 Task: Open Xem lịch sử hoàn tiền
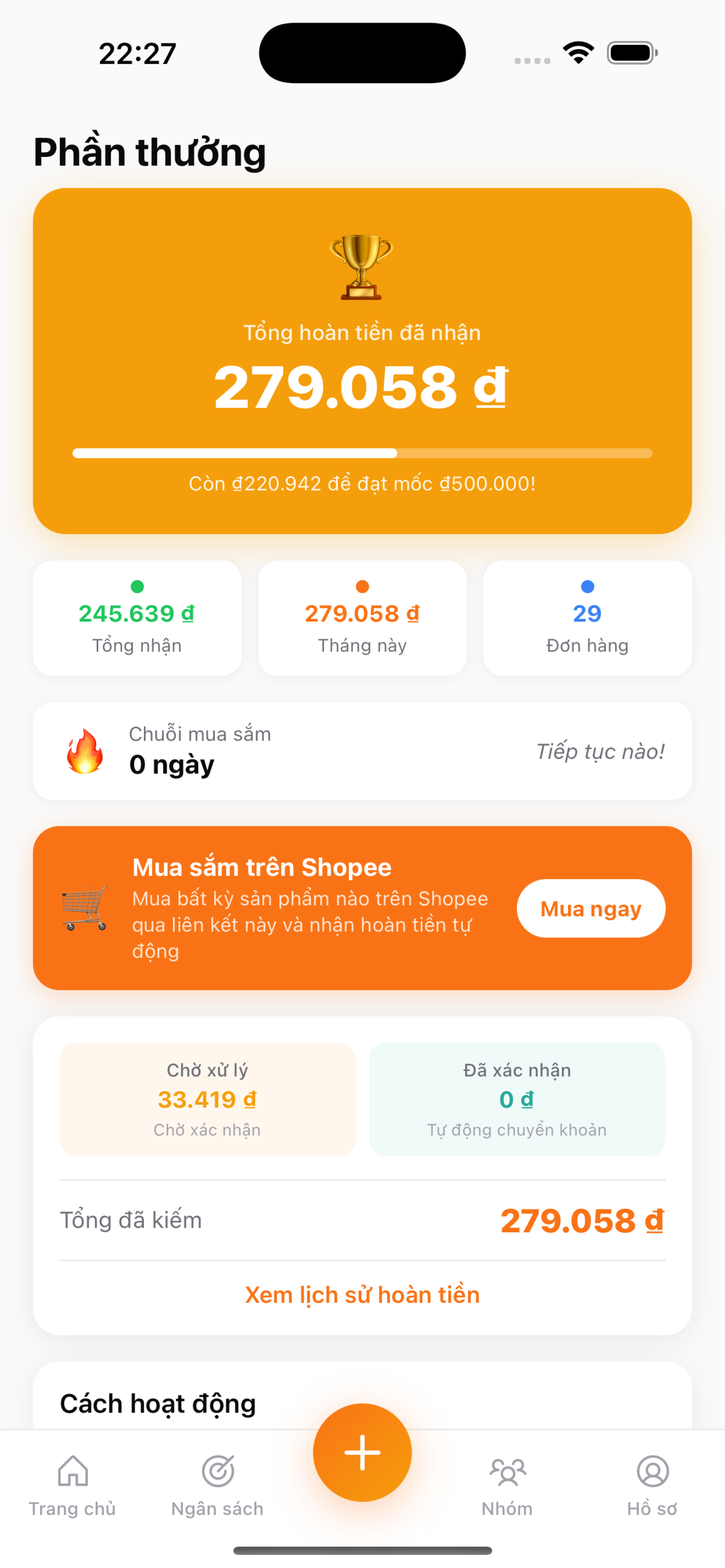(x=362, y=1294)
